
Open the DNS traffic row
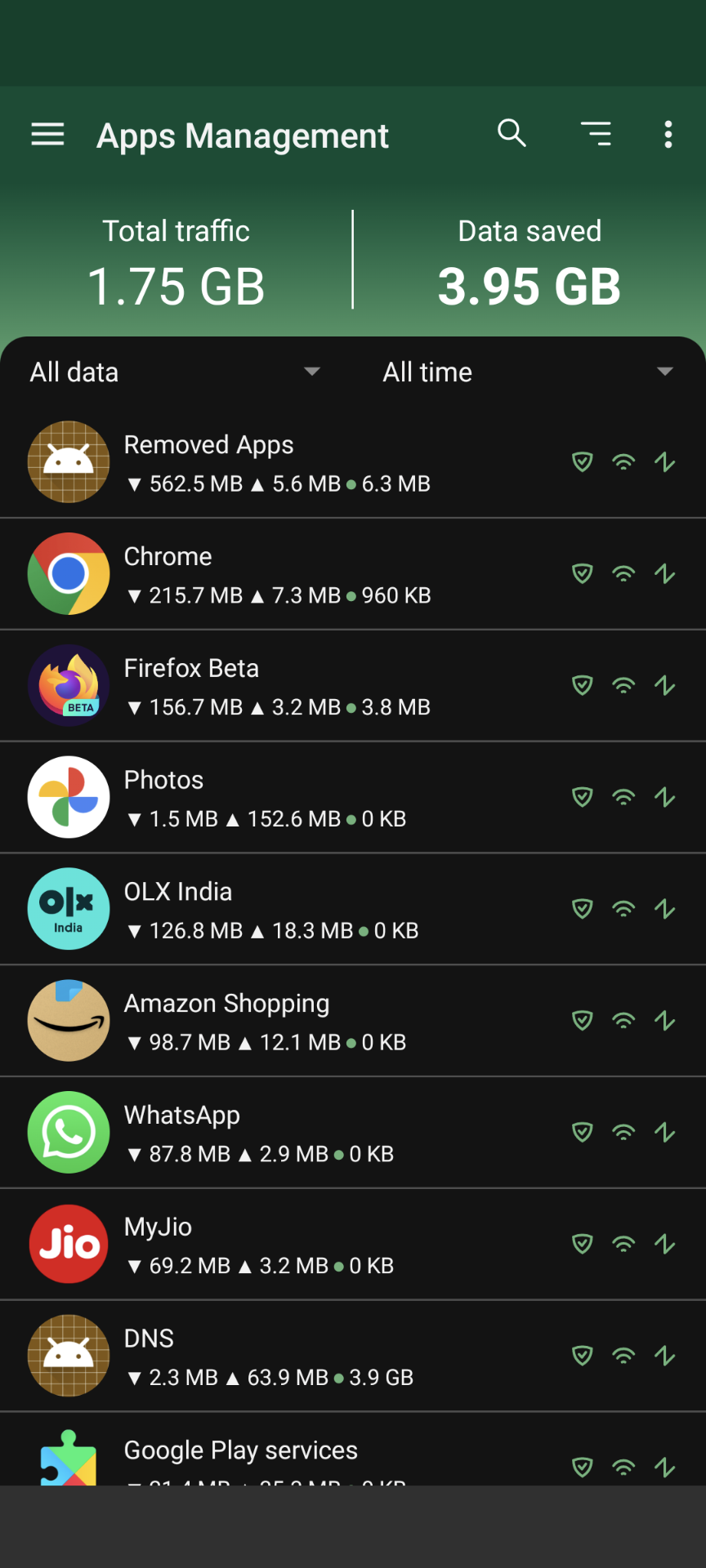click(278, 1356)
